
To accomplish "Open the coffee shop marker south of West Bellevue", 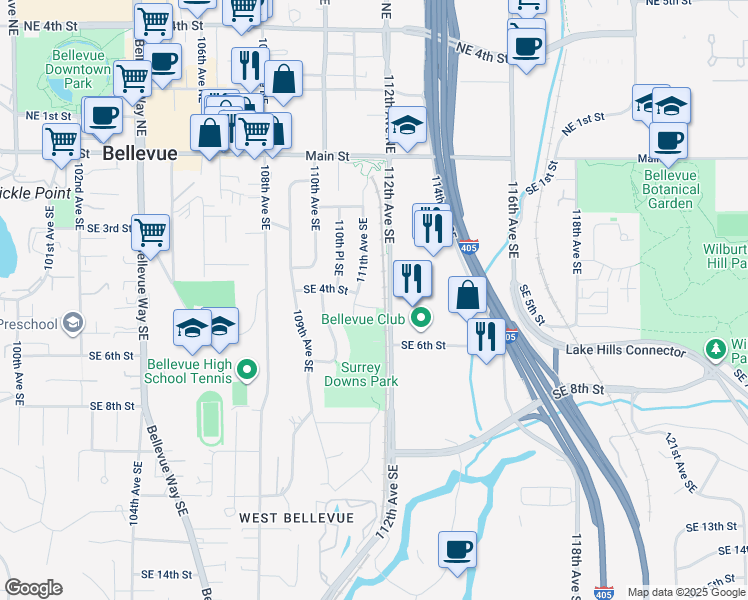I will [x=457, y=552].
